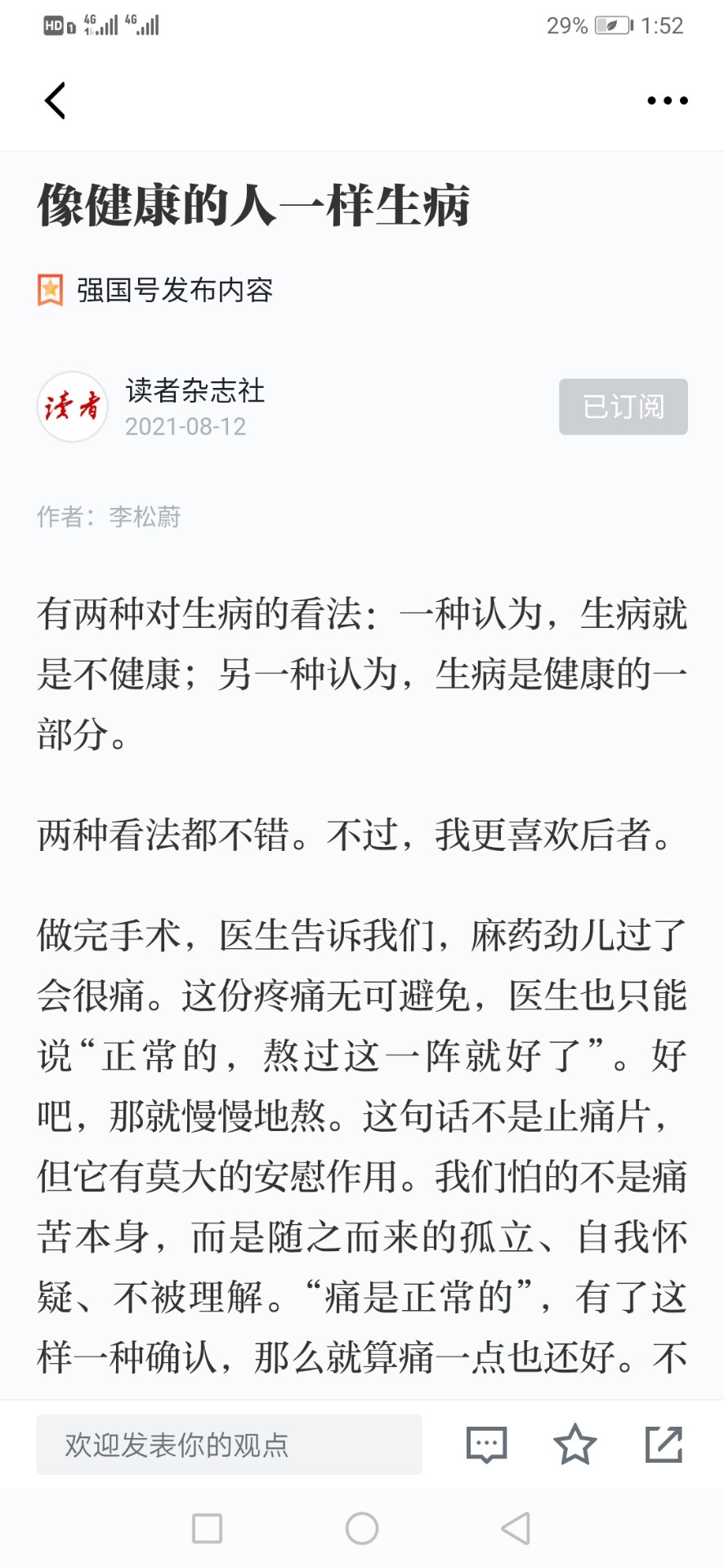
Task: Open the three-dot overflow menu
Action: pos(668,100)
